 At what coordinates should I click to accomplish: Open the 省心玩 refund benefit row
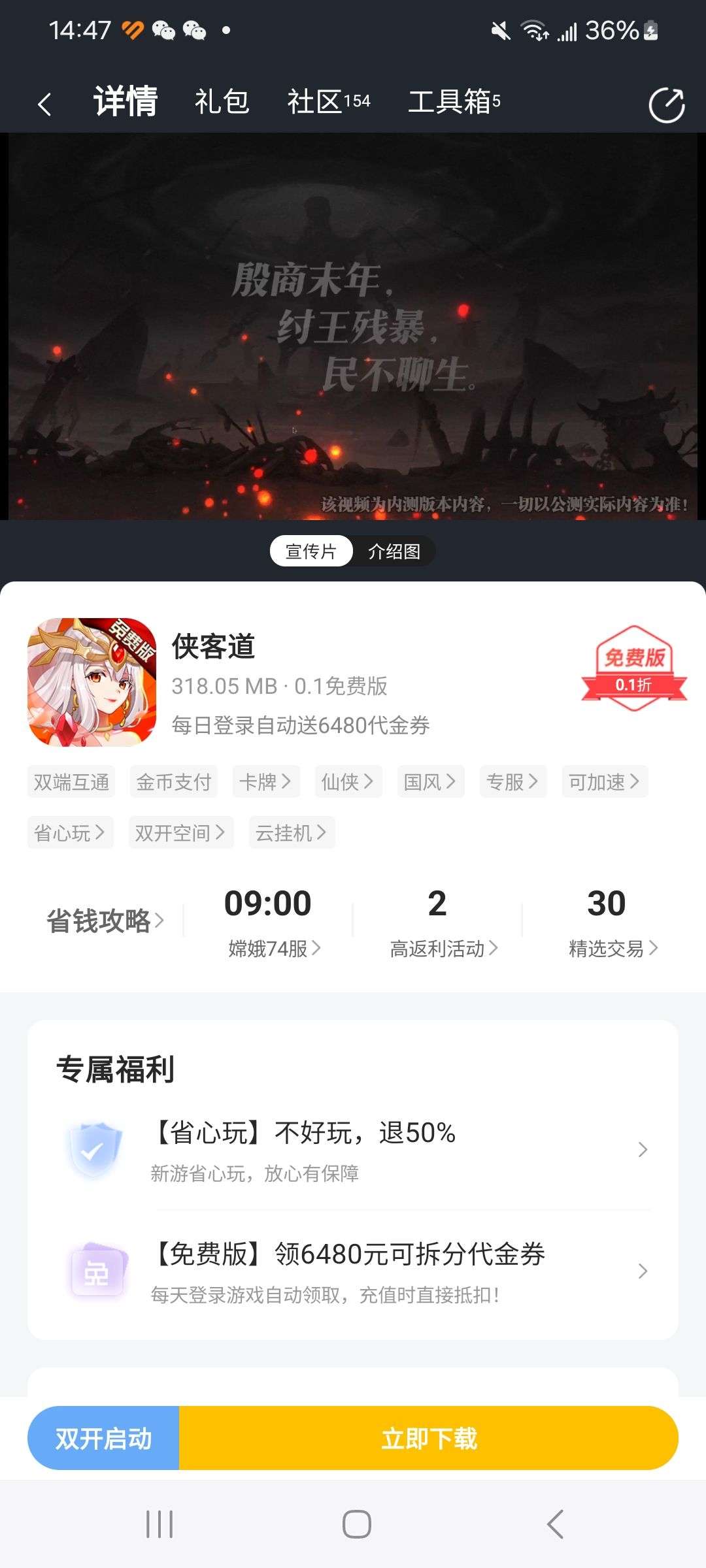click(353, 1150)
